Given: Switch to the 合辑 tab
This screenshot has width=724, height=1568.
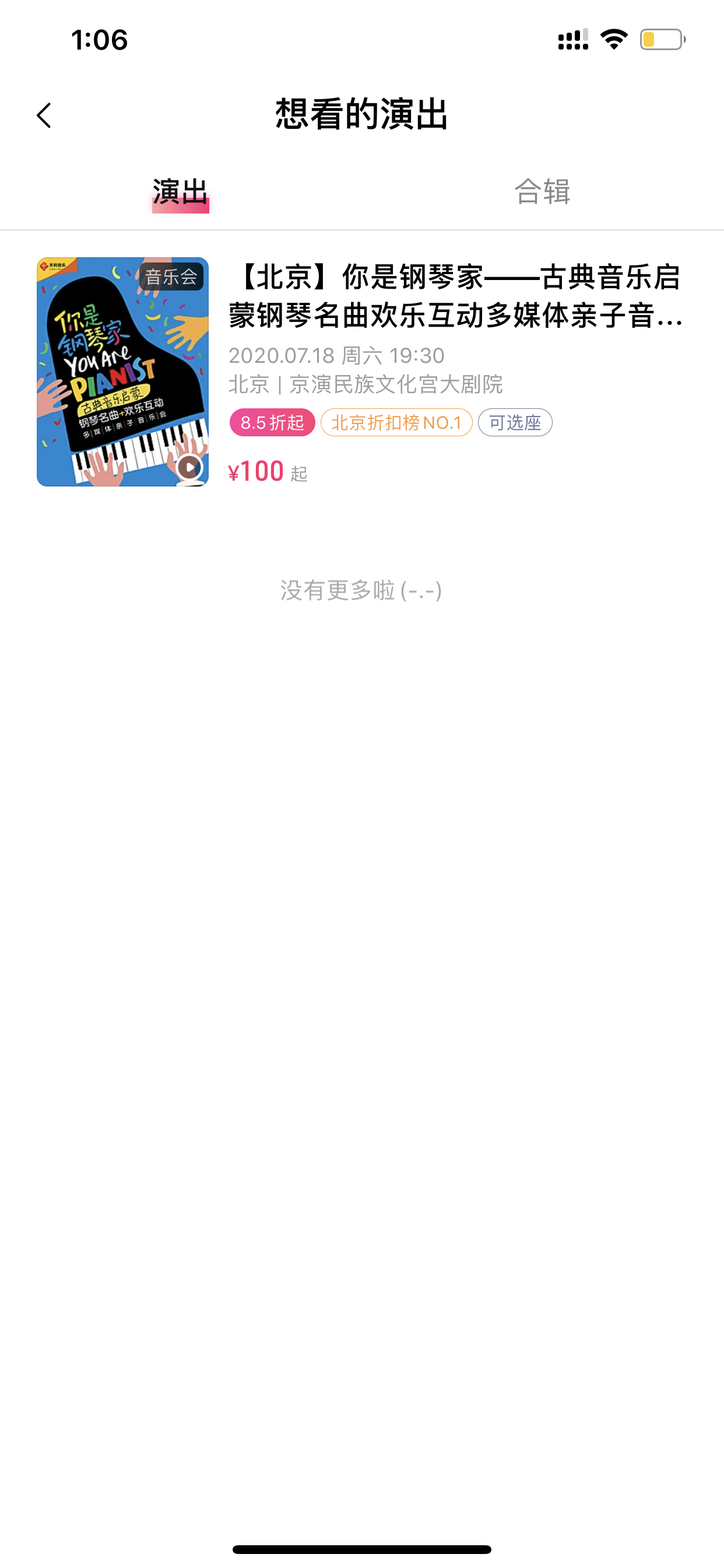Looking at the screenshot, I should point(542,192).
